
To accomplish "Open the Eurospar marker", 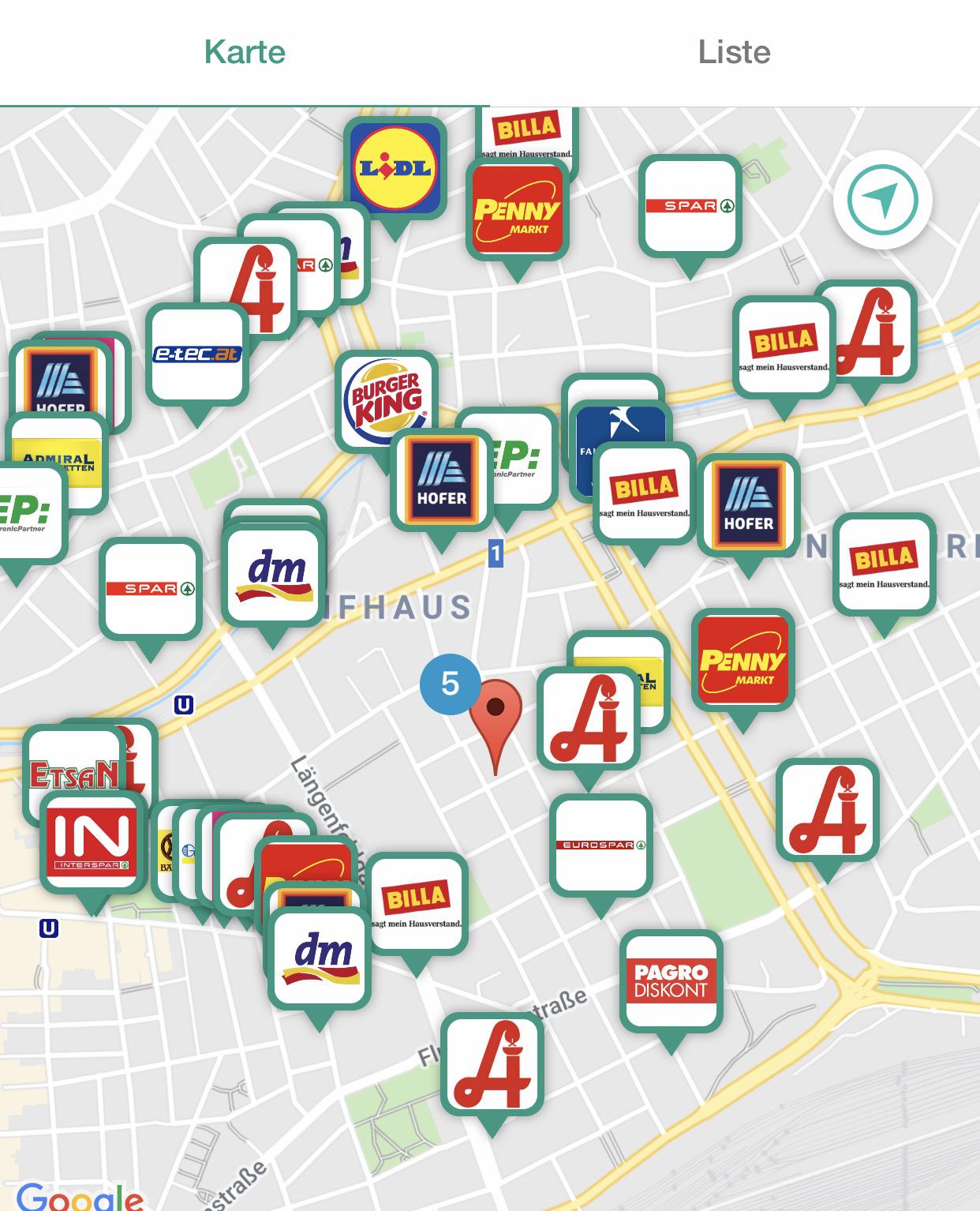I will [601, 845].
